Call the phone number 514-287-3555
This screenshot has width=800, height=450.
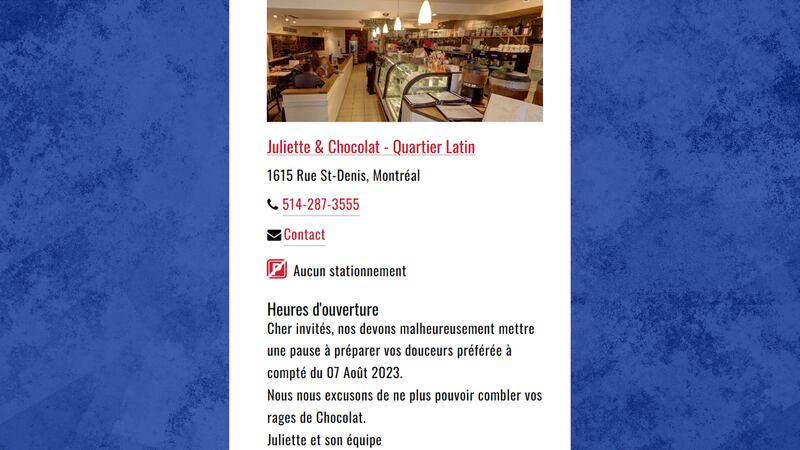pyautogui.click(x=320, y=205)
